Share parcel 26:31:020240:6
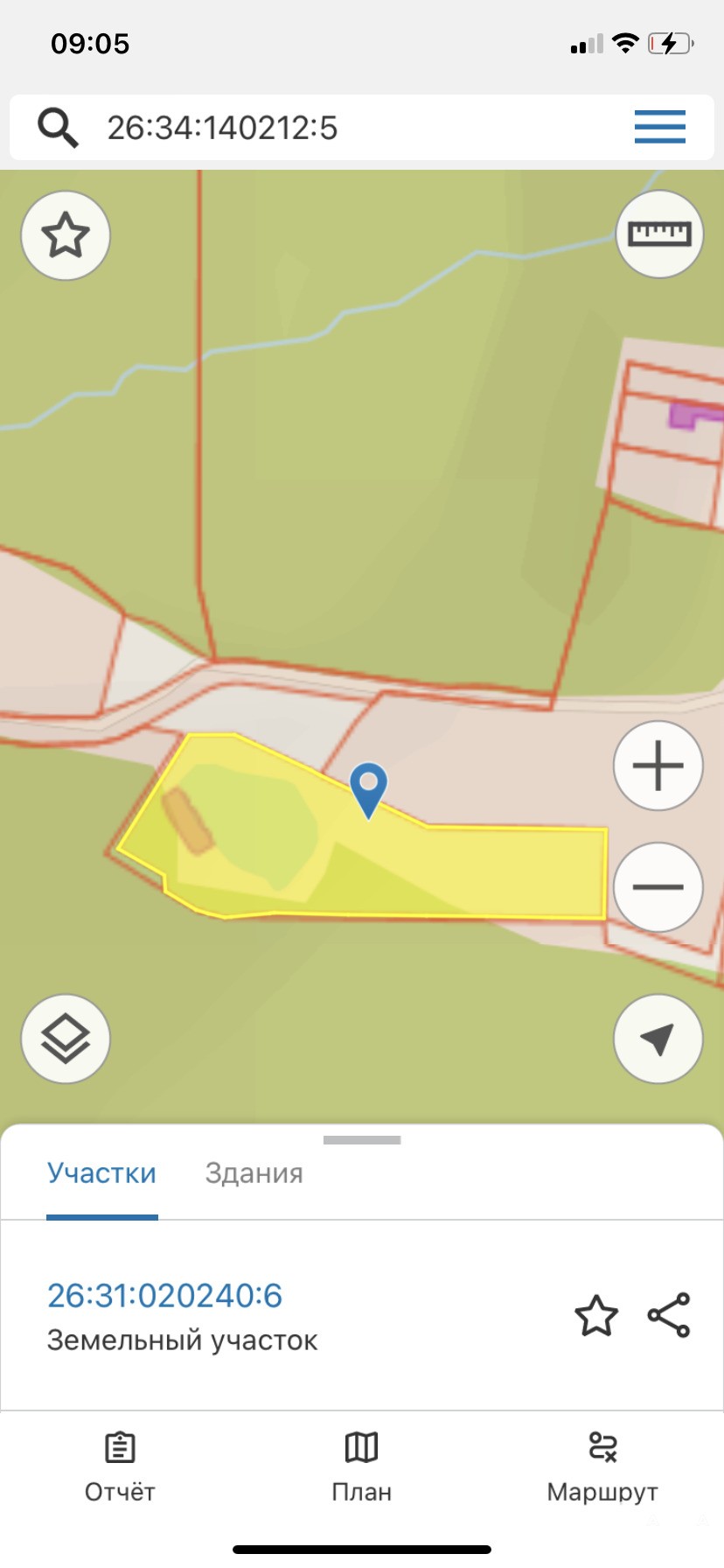The image size is (724, 1568). point(669,1315)
